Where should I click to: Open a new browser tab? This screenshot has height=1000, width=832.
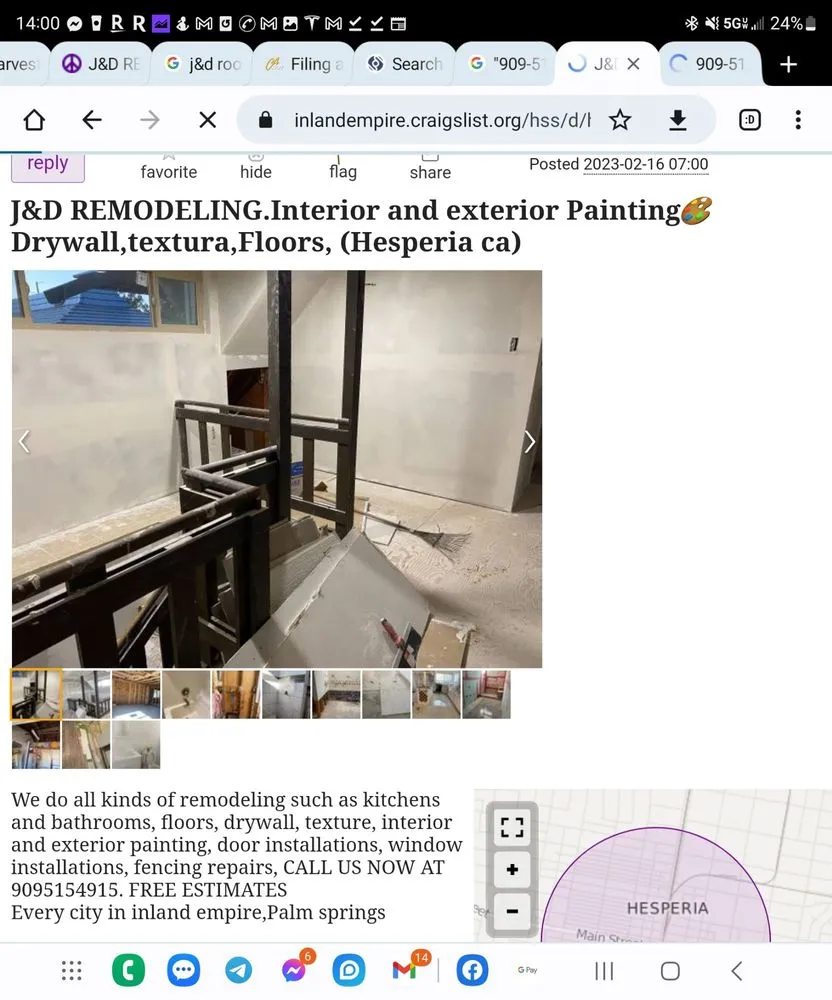[788, 64]
